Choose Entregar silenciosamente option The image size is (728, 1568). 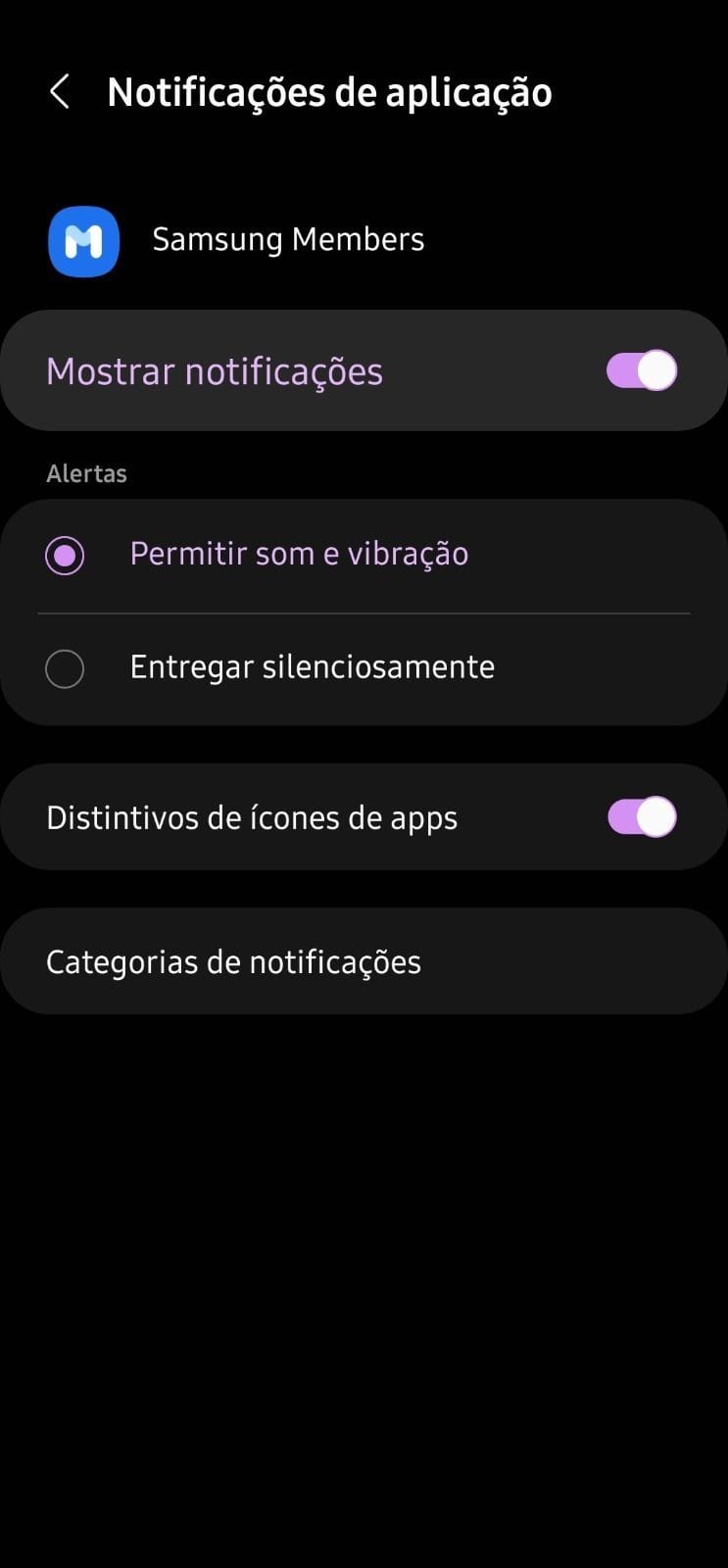pos(65,669)
